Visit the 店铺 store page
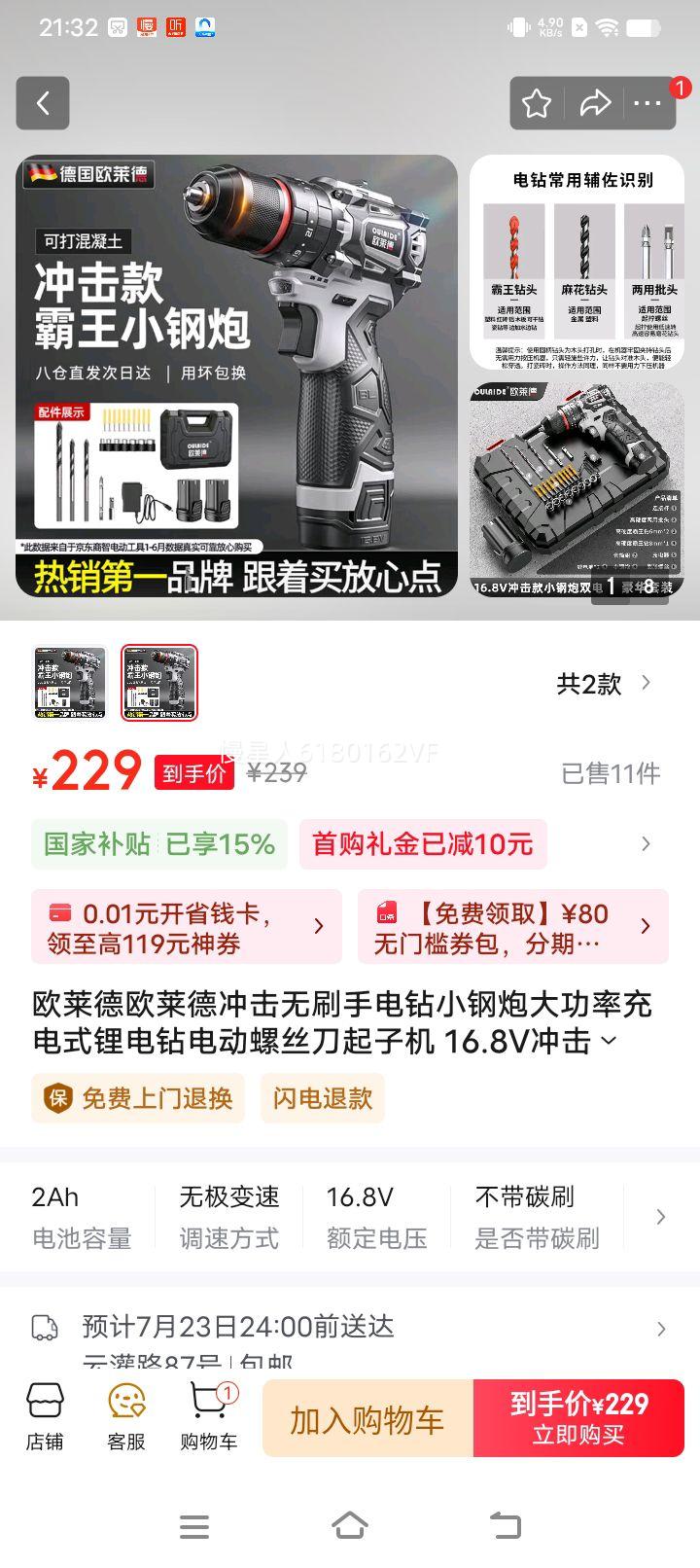Screen dimensions: 700x1568 45,1417
